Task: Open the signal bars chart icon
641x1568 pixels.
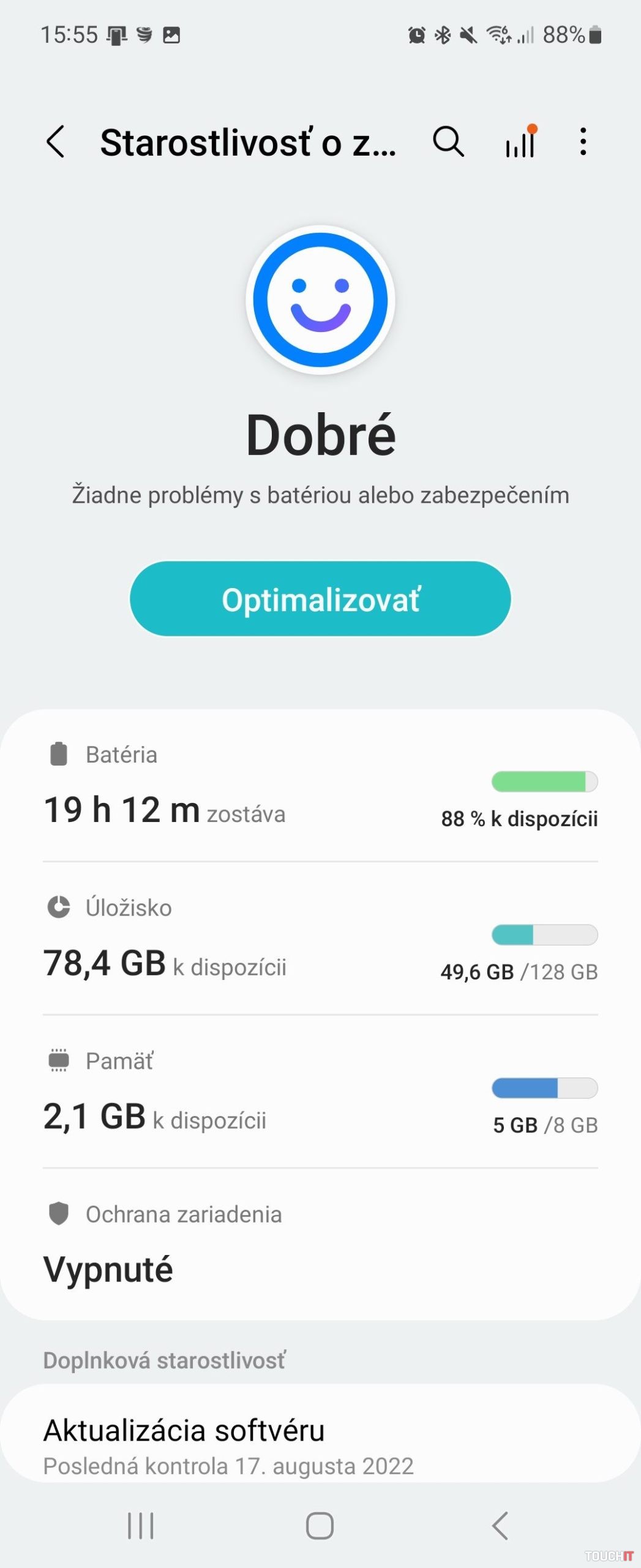Action: click(520, 143)
